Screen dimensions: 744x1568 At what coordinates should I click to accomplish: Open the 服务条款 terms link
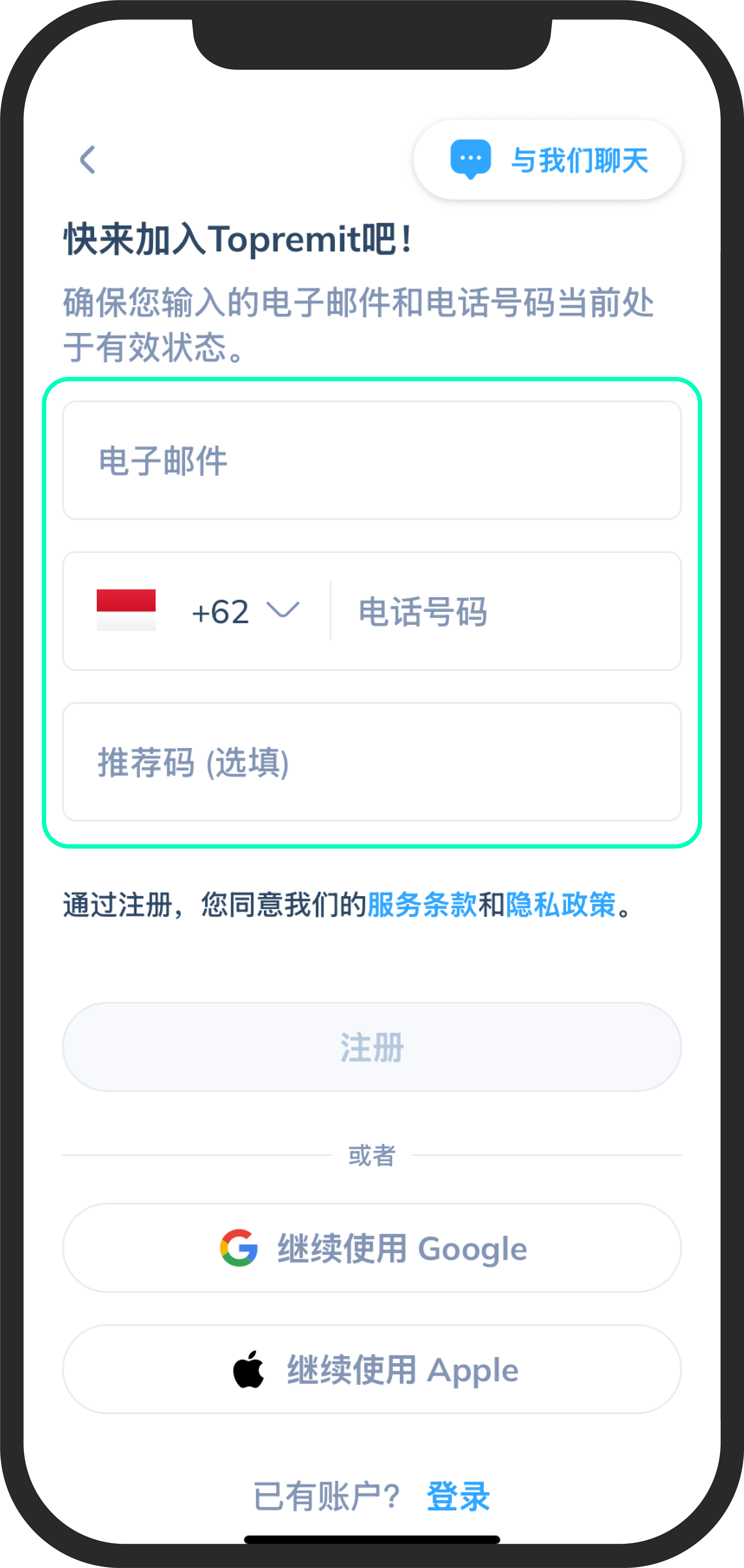[422, 905]
